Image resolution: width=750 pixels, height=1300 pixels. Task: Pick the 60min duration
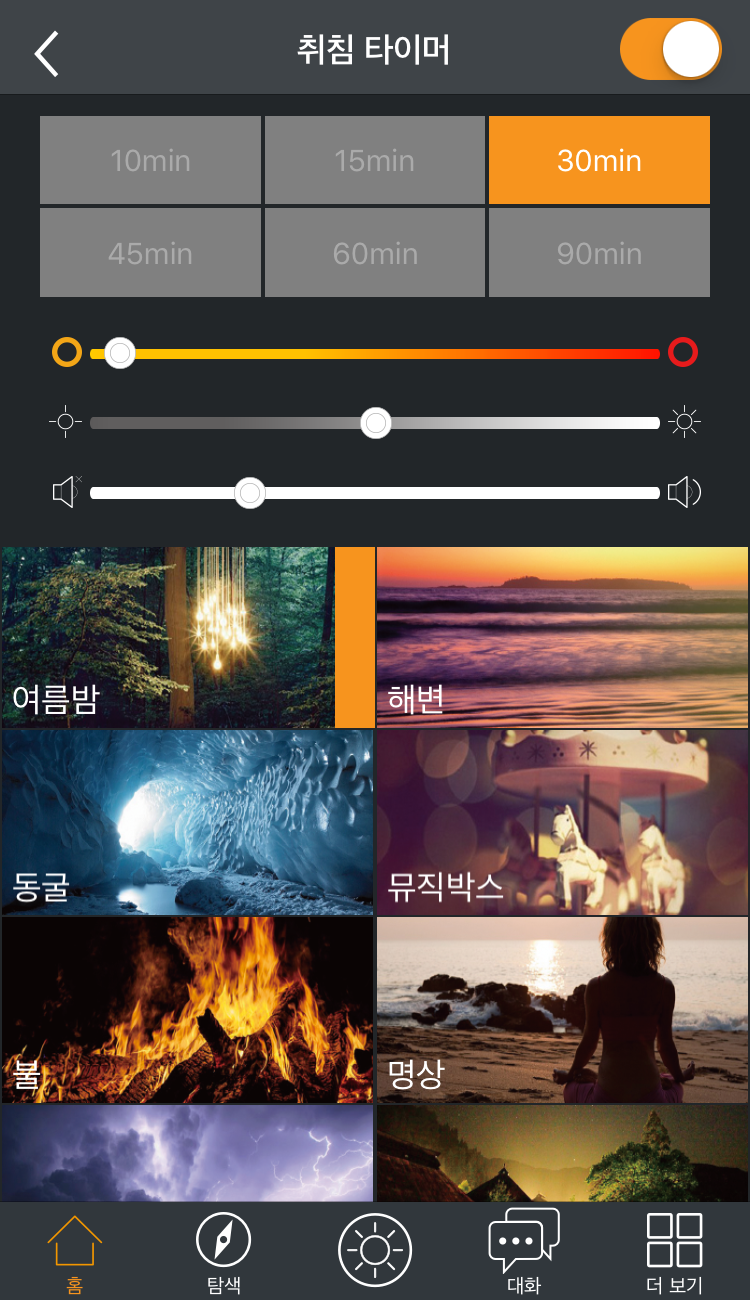point(375,253)
